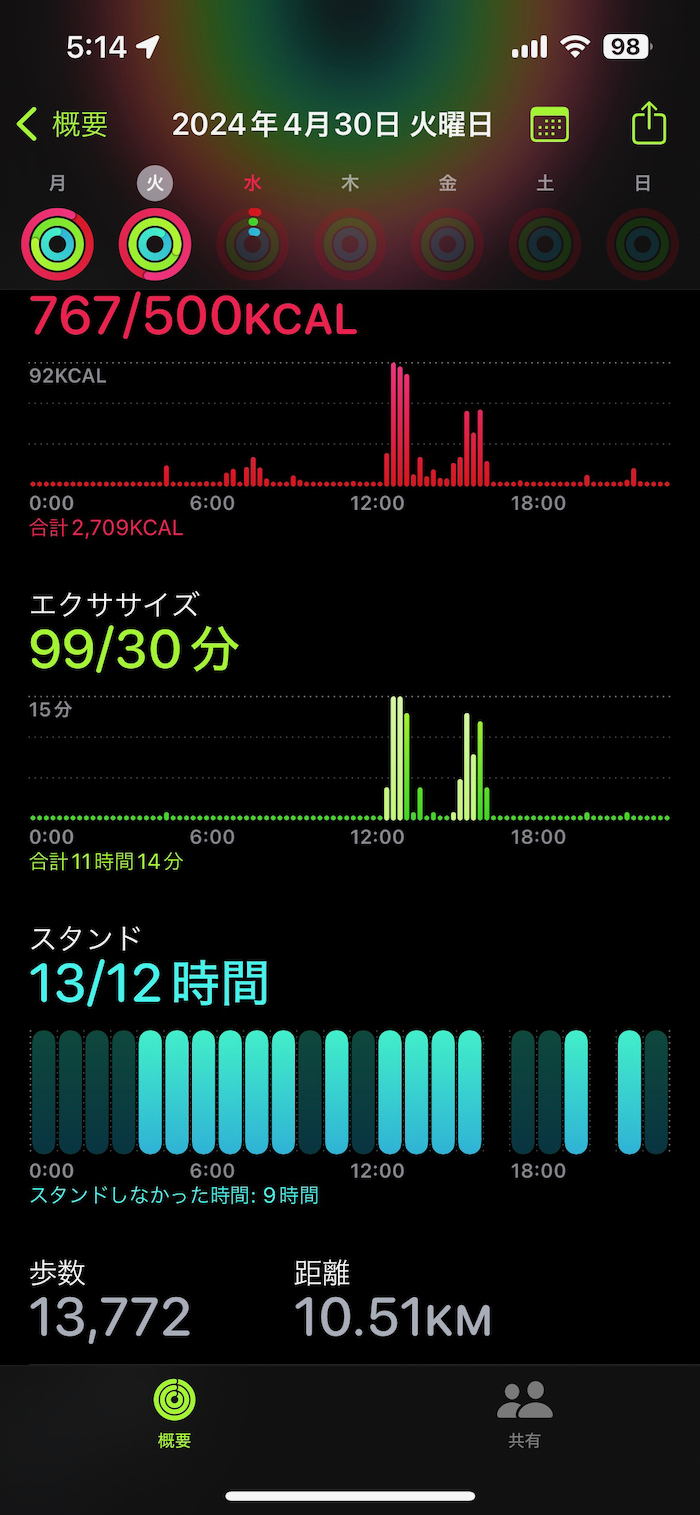Select Wednesday (水) activity rings
The height and width of the screenshot is (1515, 700).
(x=253, y=243)
